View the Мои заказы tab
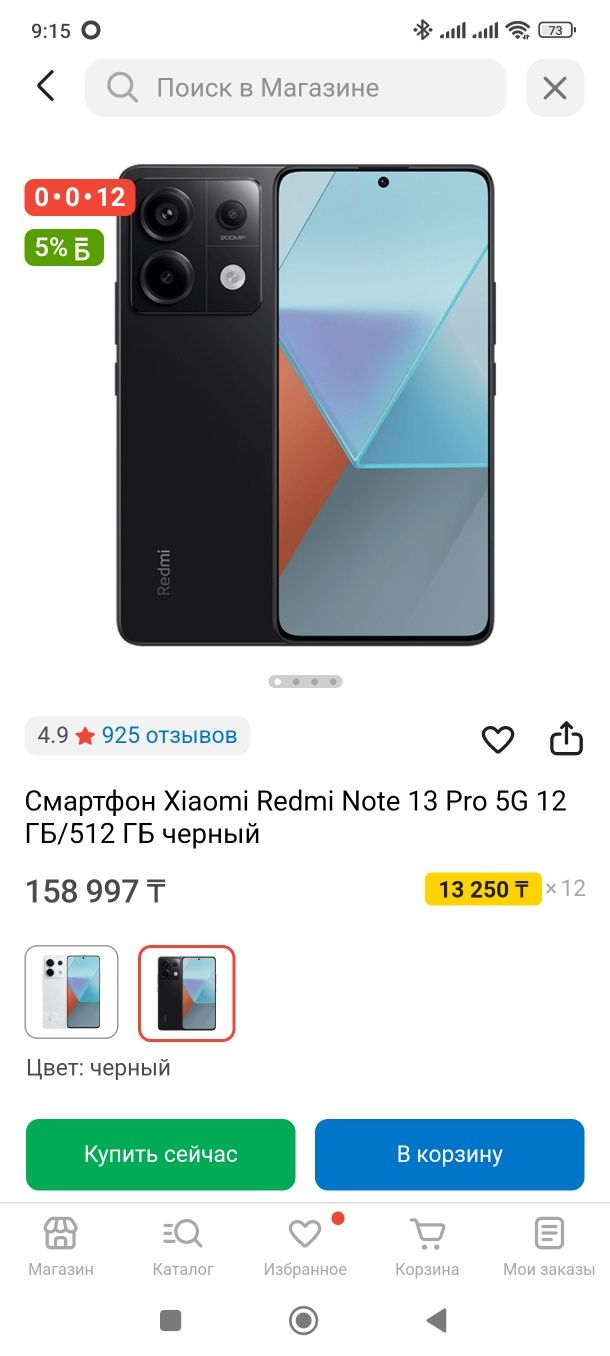Image resolution: width=610 pixels, height=1356 pixels. (549, 1247)
